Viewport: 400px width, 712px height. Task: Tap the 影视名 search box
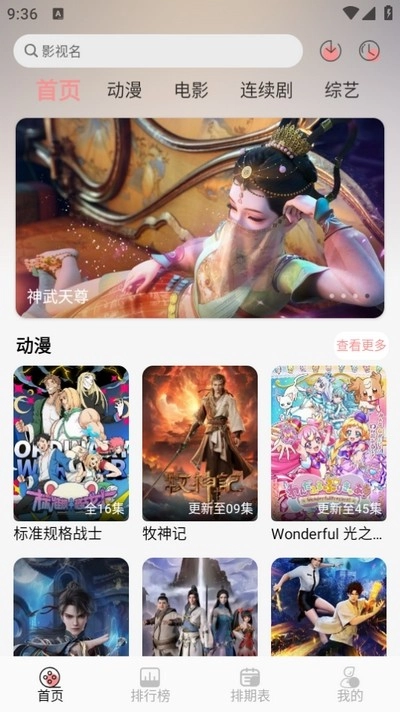(x=158, y=51)
